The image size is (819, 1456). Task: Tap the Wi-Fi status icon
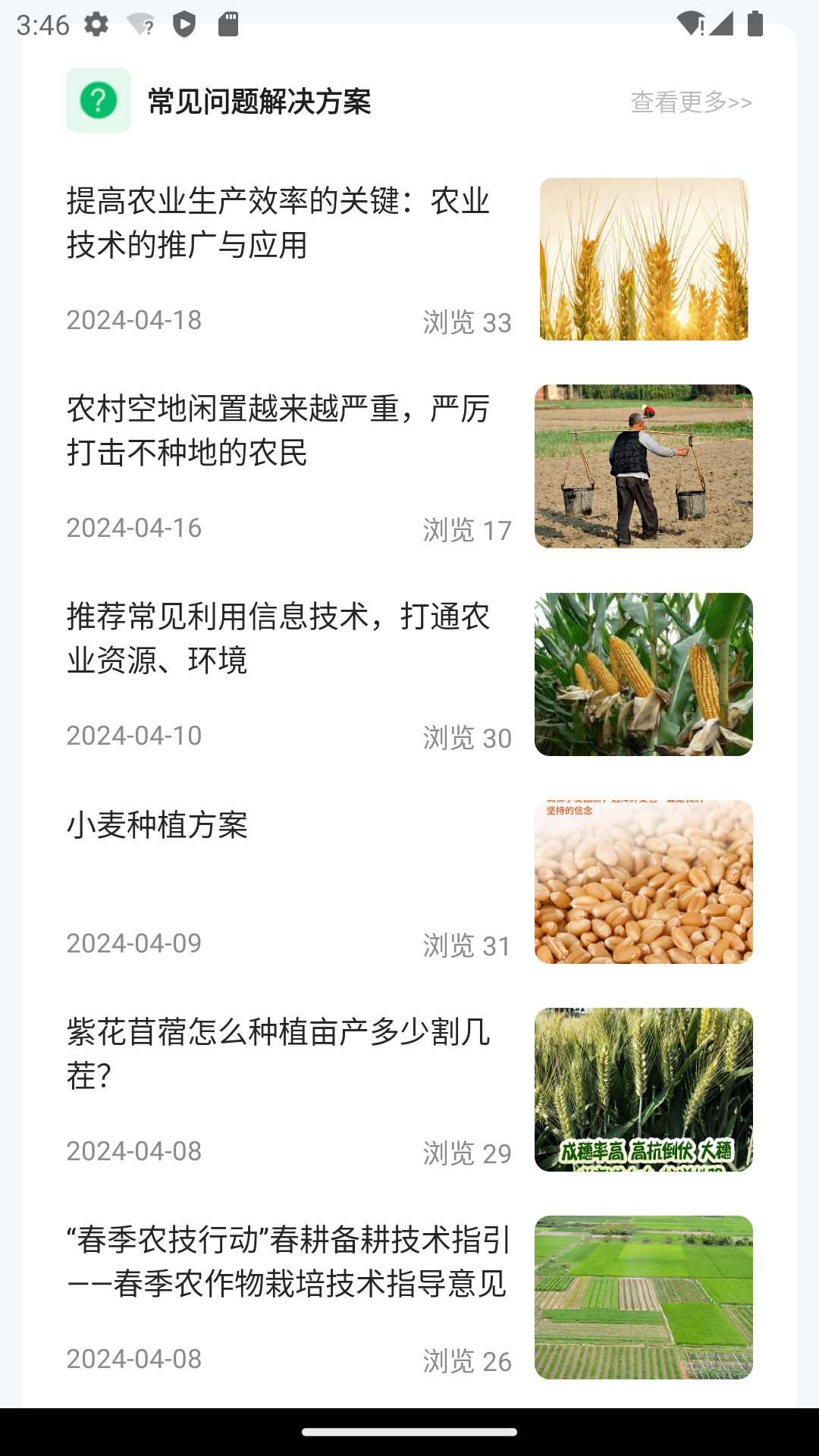click(x=692, y=23)
